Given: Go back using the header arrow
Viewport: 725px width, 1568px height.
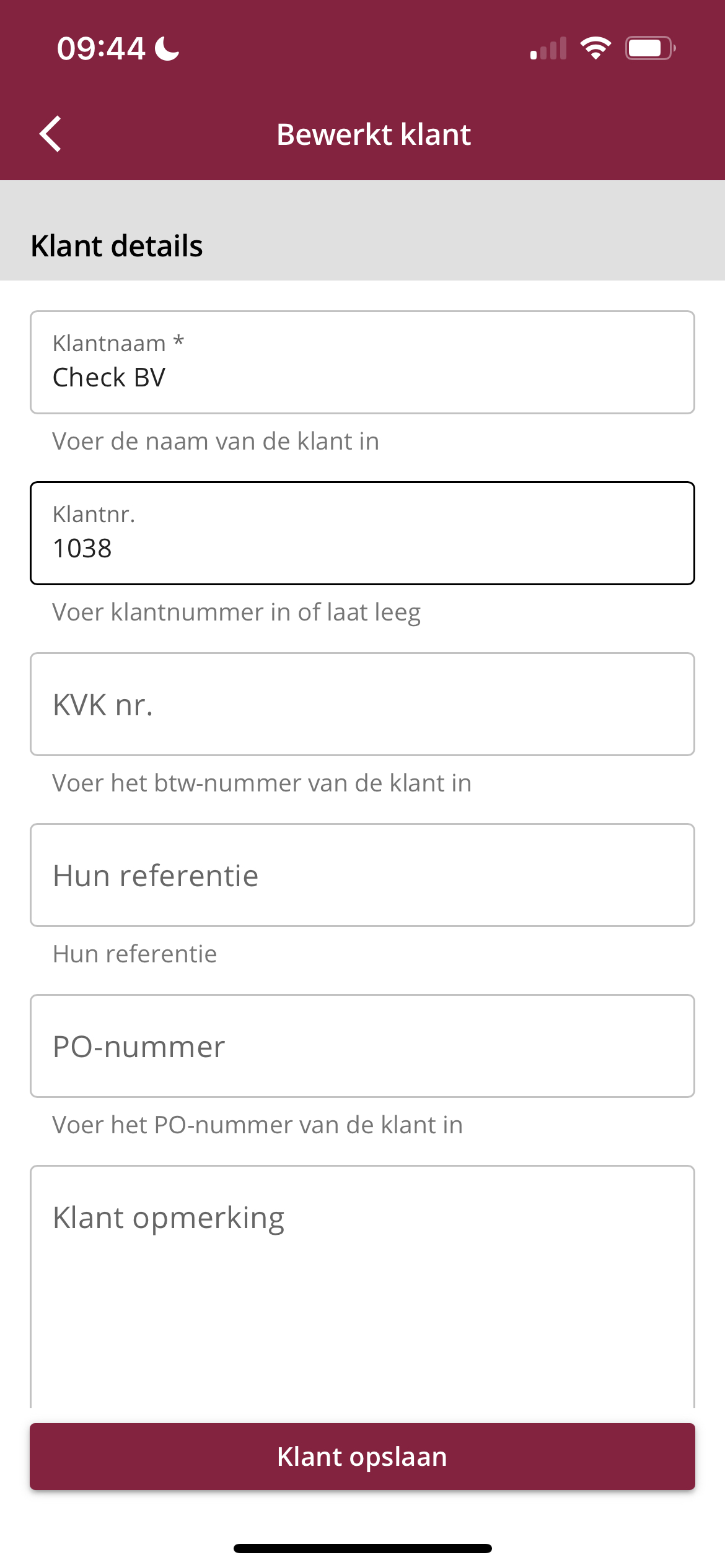Looking at the screenshot, I should [50, 134].
